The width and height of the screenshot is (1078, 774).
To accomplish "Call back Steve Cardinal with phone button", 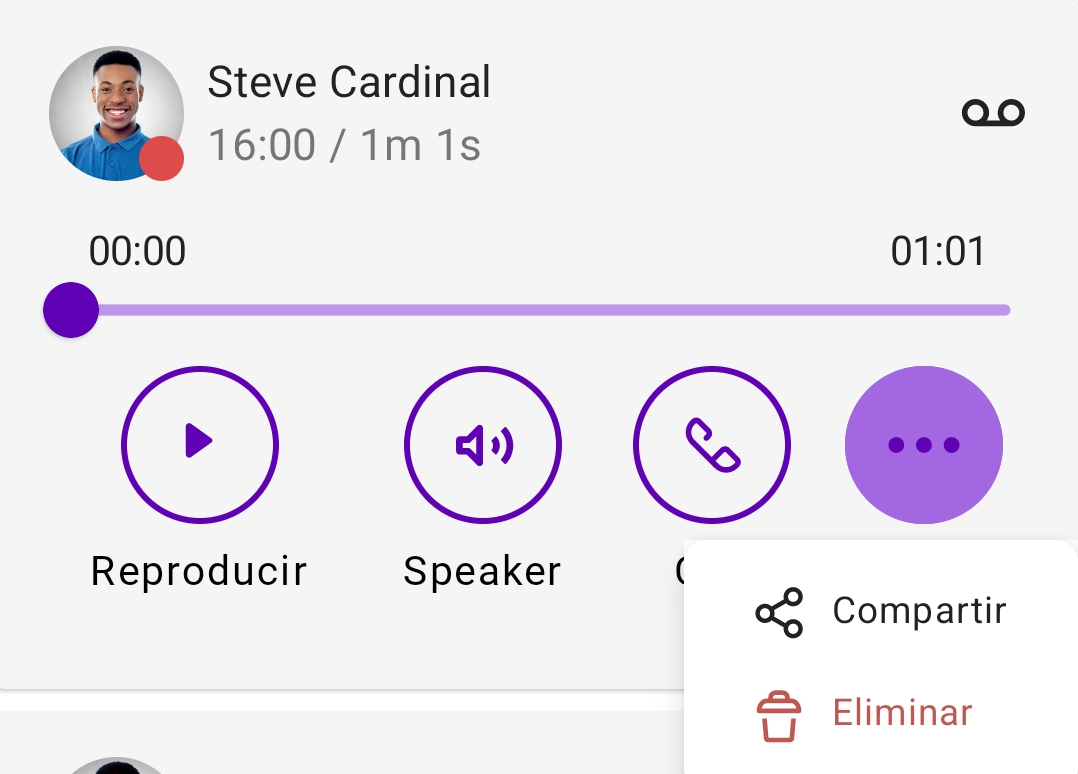I will pos(711,444).
